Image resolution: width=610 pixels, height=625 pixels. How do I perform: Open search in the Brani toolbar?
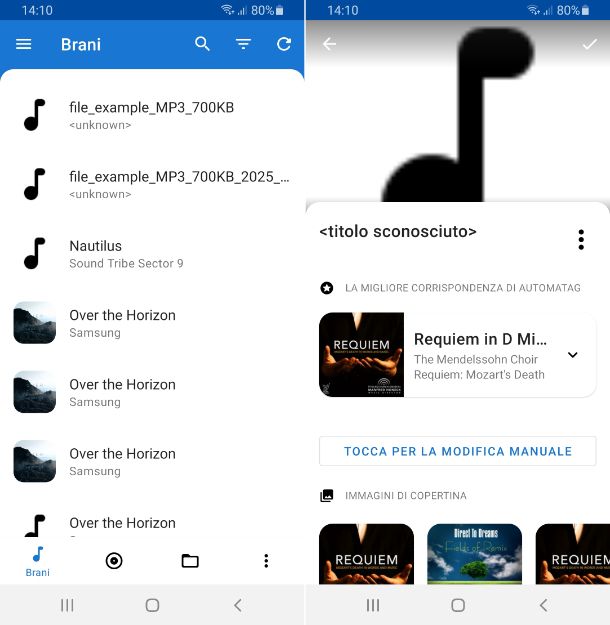pos(203,44)
